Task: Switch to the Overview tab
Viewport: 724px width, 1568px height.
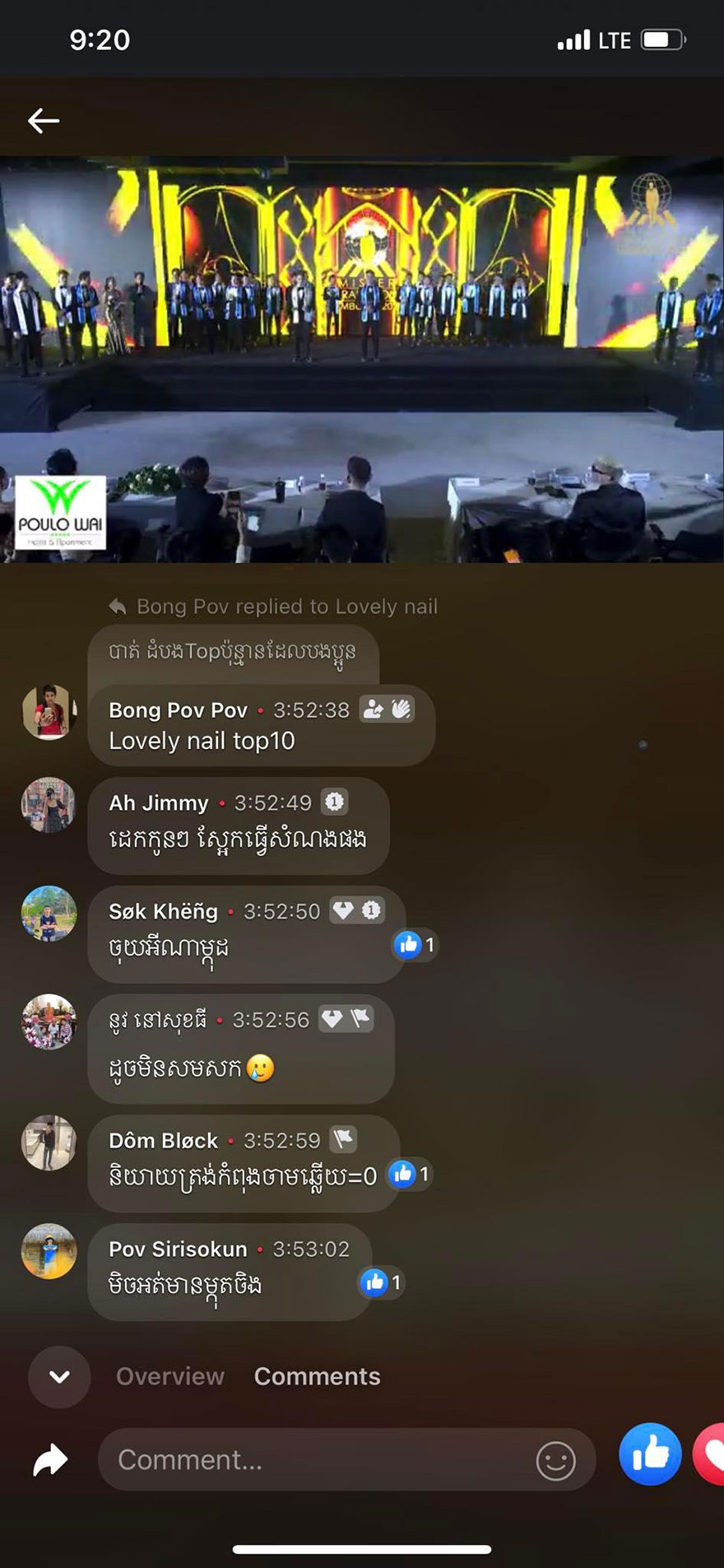Action: [x=169, y=1376]
